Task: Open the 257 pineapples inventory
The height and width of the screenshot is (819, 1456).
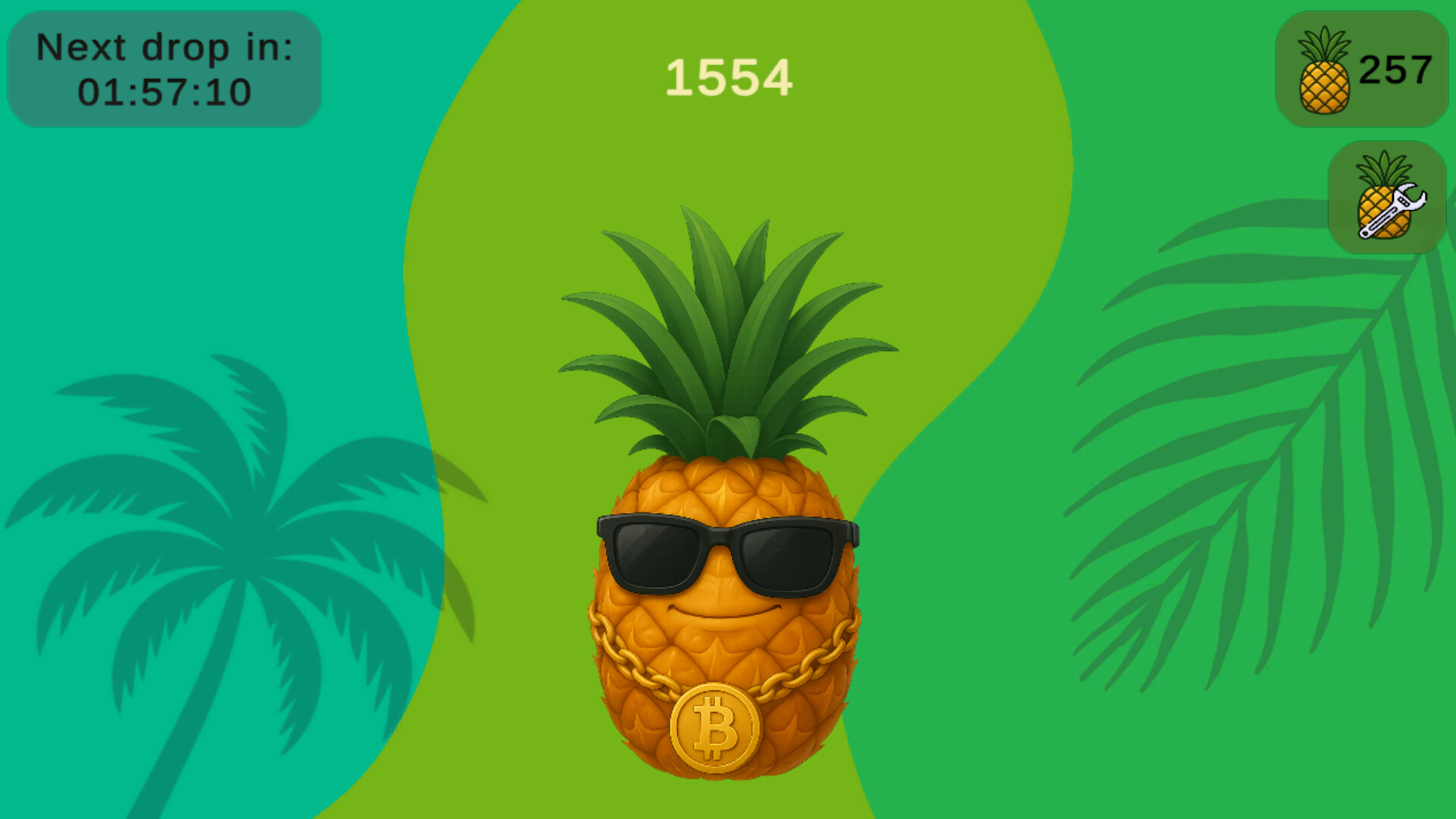Action: pyautogui.click(x=1362, y=69)
